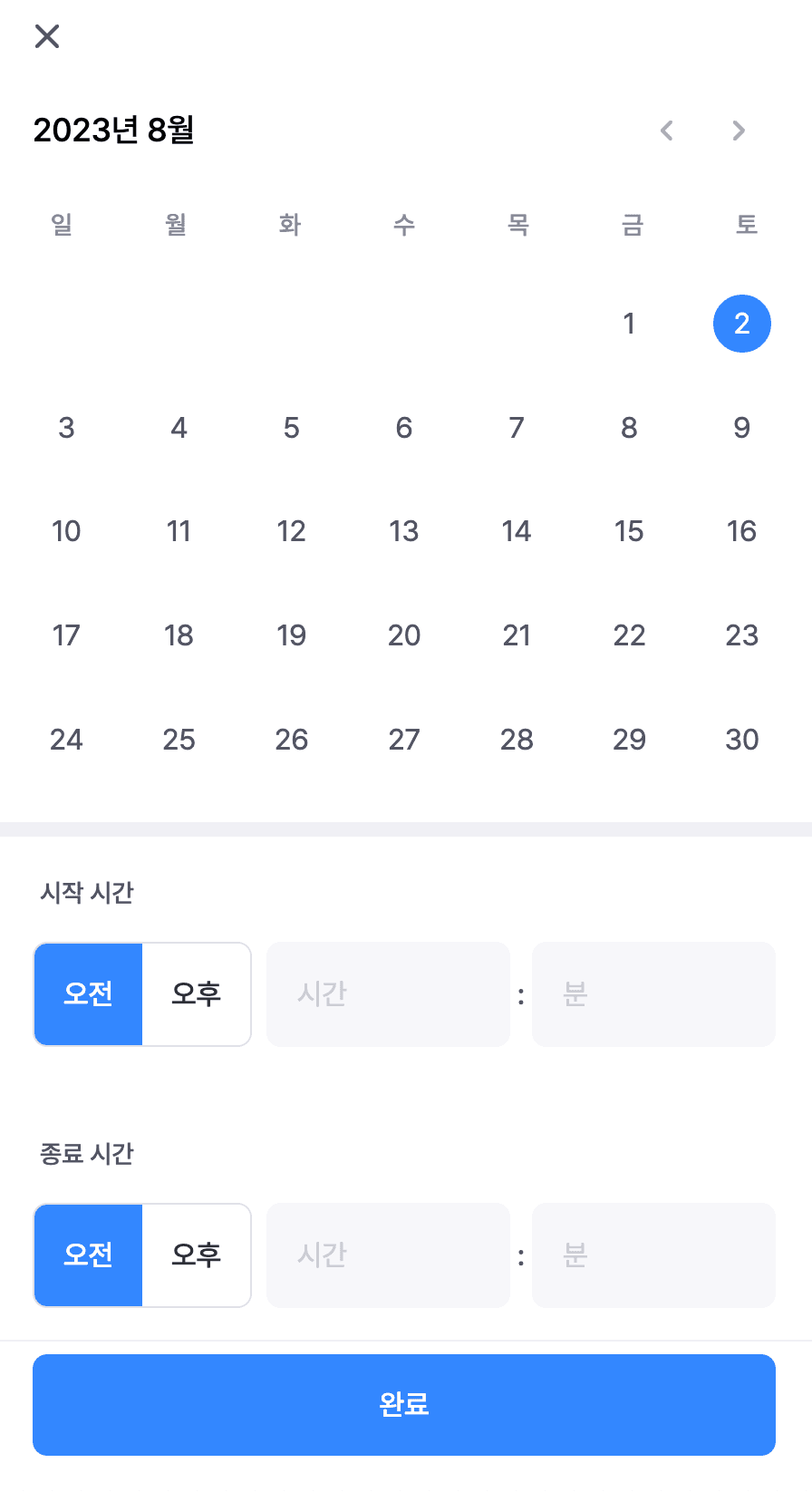Select the highlighted day 2
The image size is (812, 1492).
[x=741, y=324]
